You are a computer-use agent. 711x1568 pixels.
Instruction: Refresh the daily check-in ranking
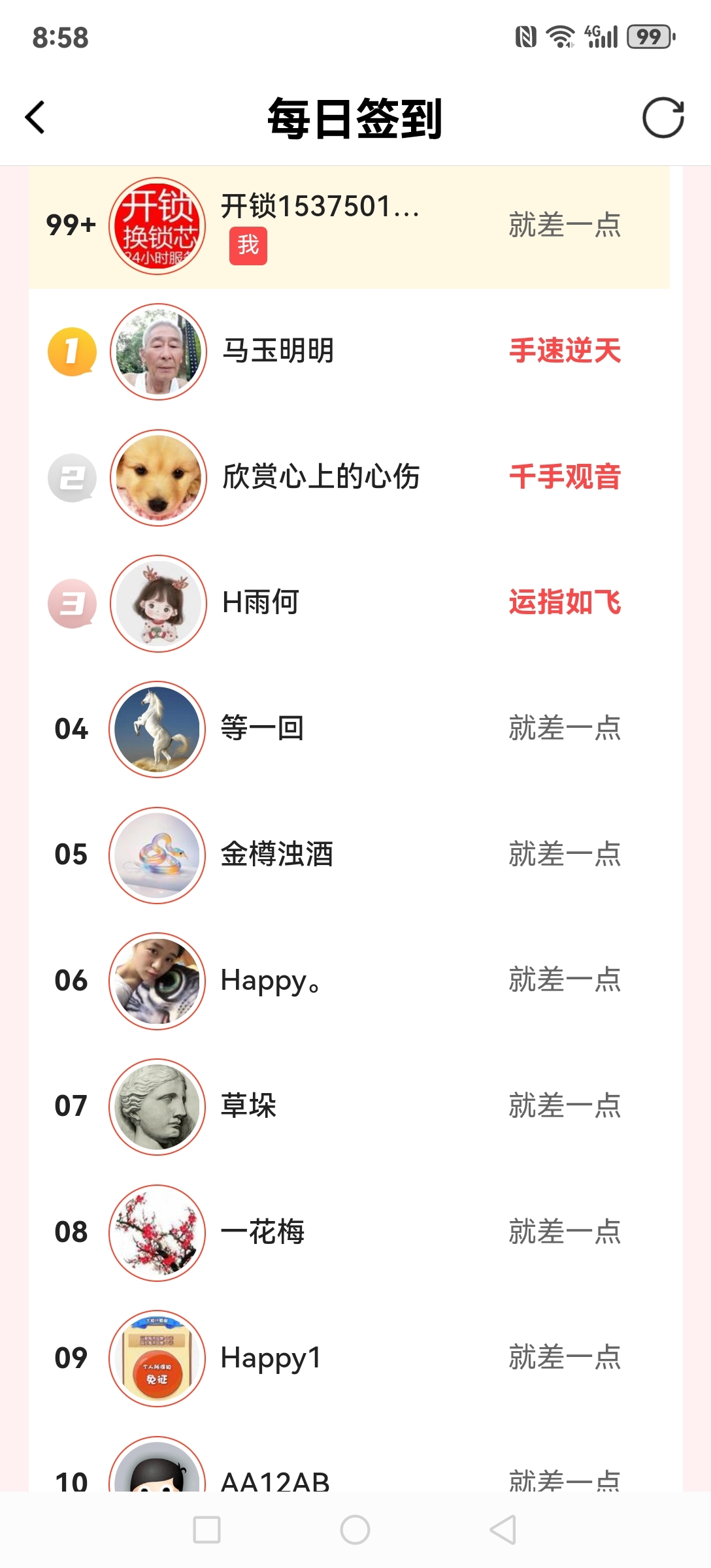[x=663, y=118]
